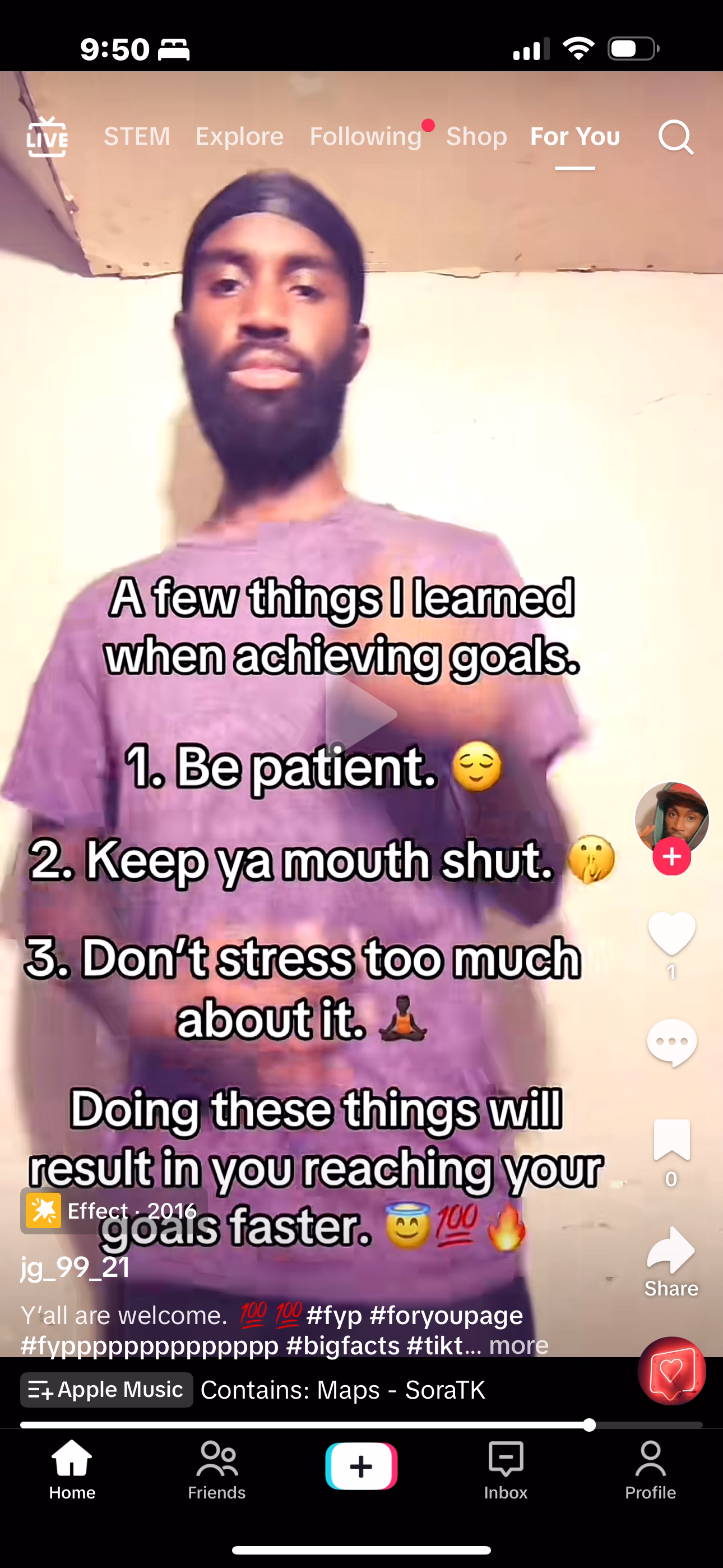The image size is (723, 1568).
Task: Follow creator with the red plus
Action: pyautogui.click(x=671, y=856)
